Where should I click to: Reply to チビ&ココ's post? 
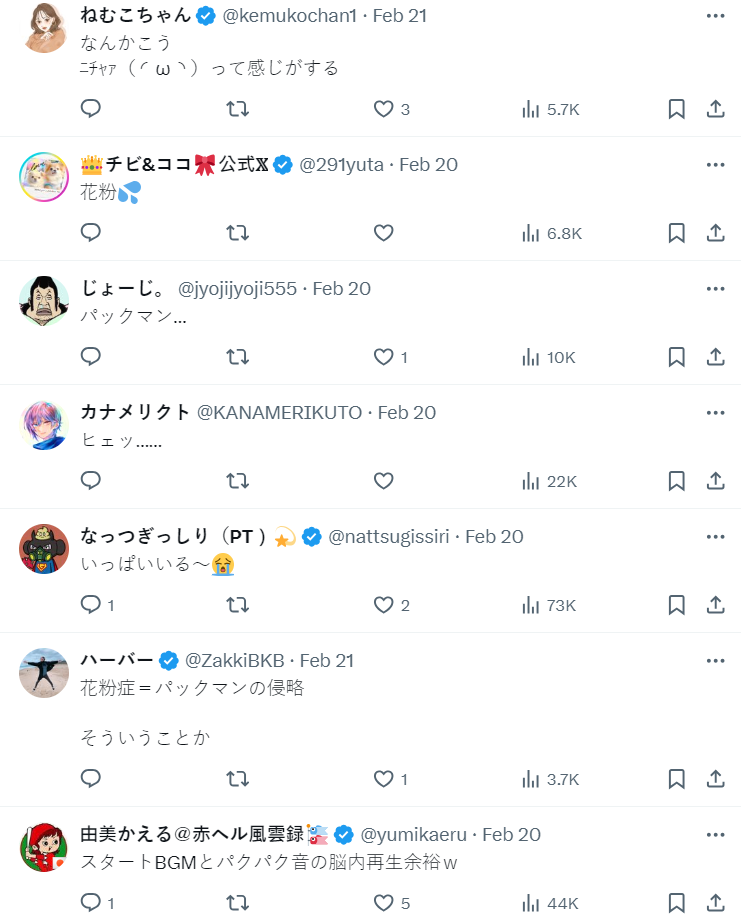pos(91,233)
